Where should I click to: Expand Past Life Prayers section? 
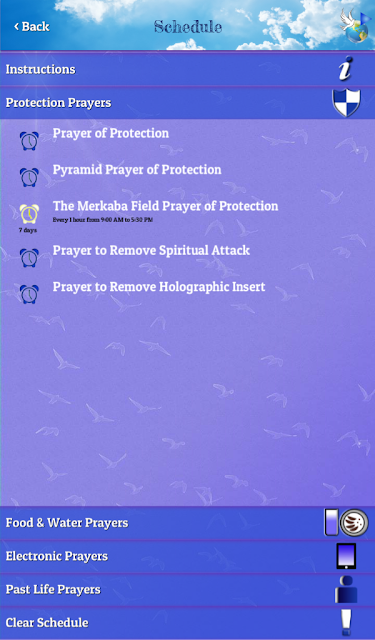click(187, 589)
